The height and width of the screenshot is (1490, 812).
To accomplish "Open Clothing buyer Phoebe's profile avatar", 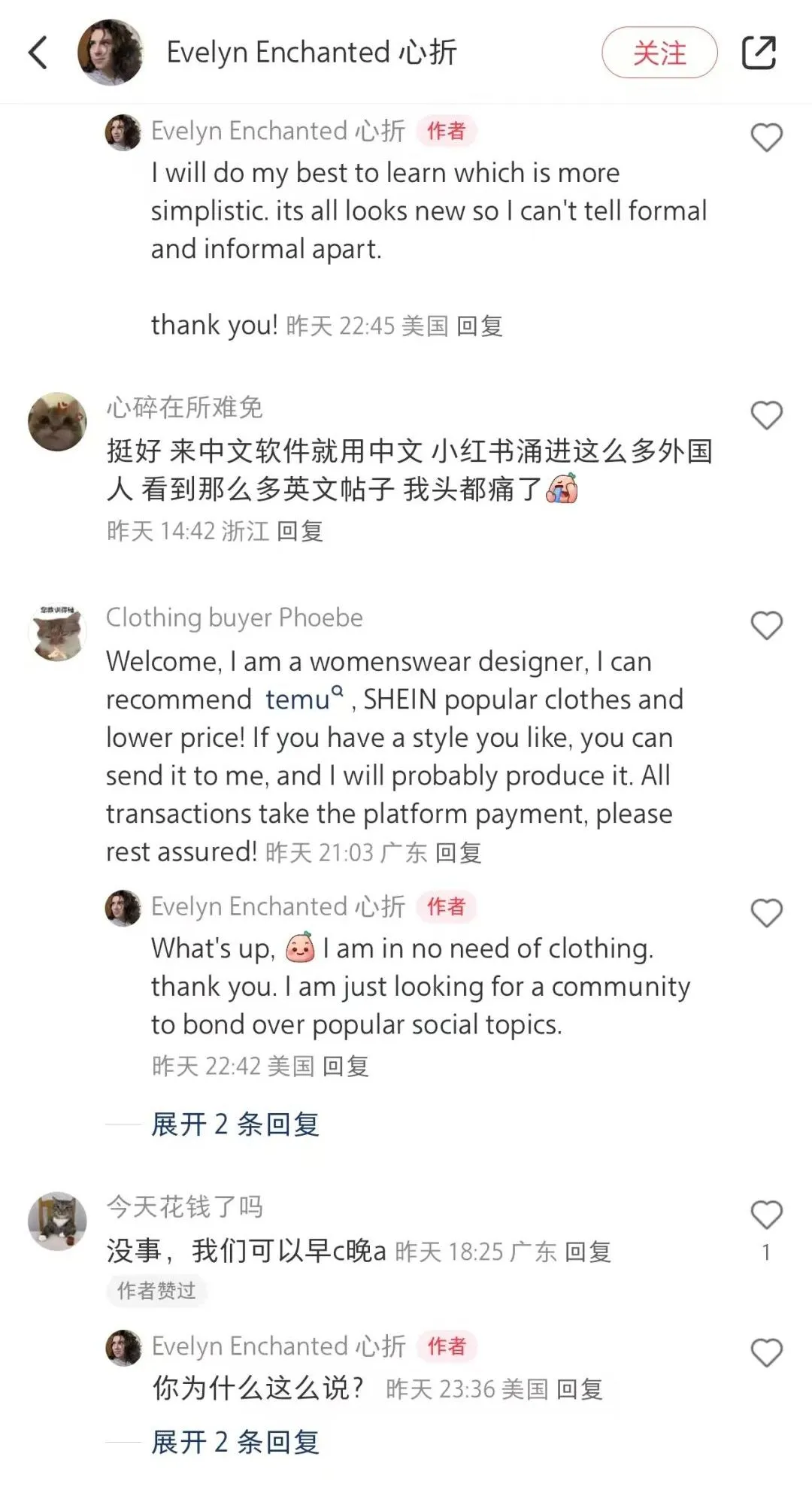I will pos(57,632).
